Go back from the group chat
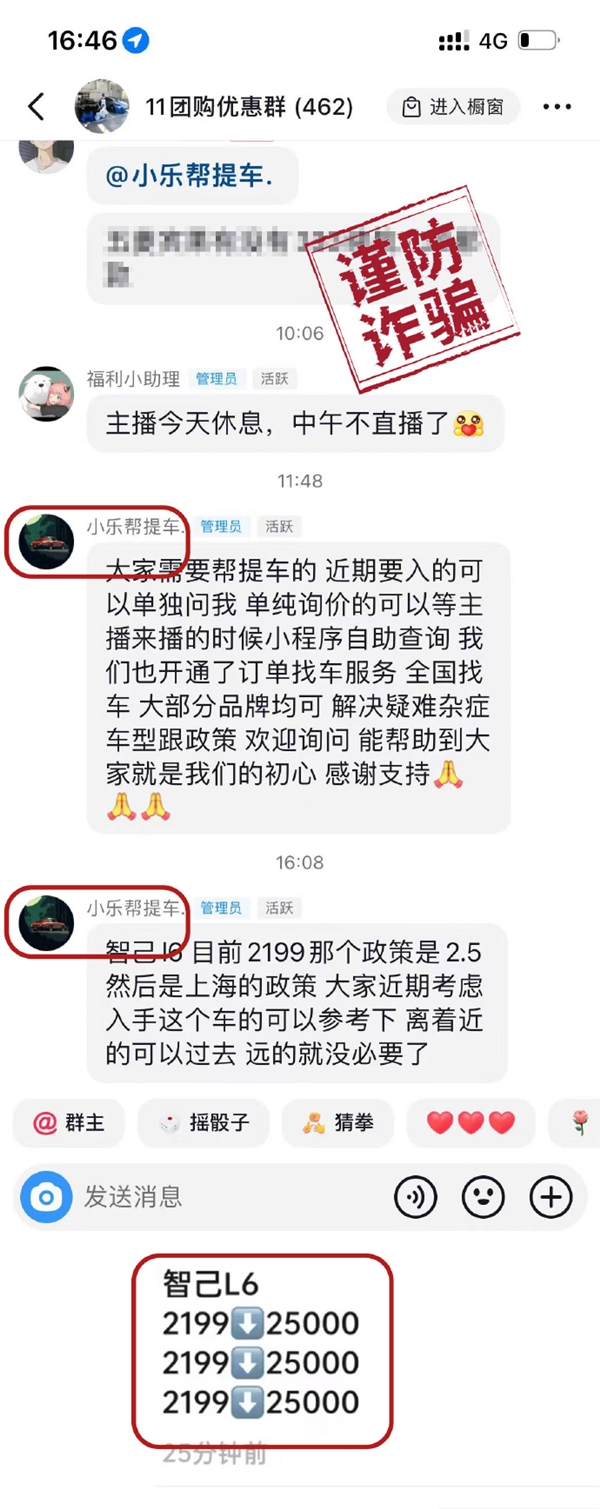The height and width of the screenshot is (1509, 600). click(37, 106)
